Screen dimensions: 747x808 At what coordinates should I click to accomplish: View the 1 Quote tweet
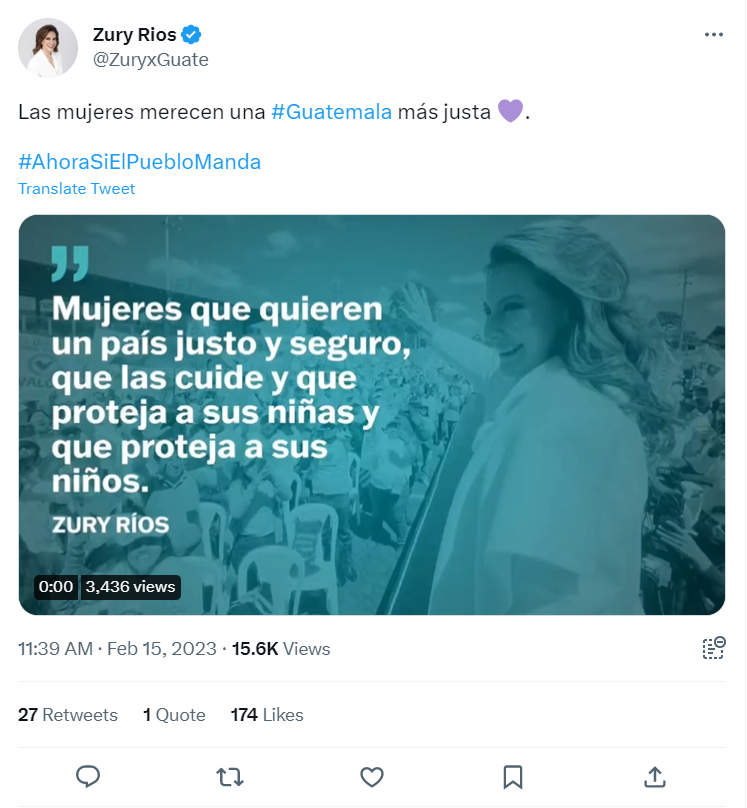point(174,715)
